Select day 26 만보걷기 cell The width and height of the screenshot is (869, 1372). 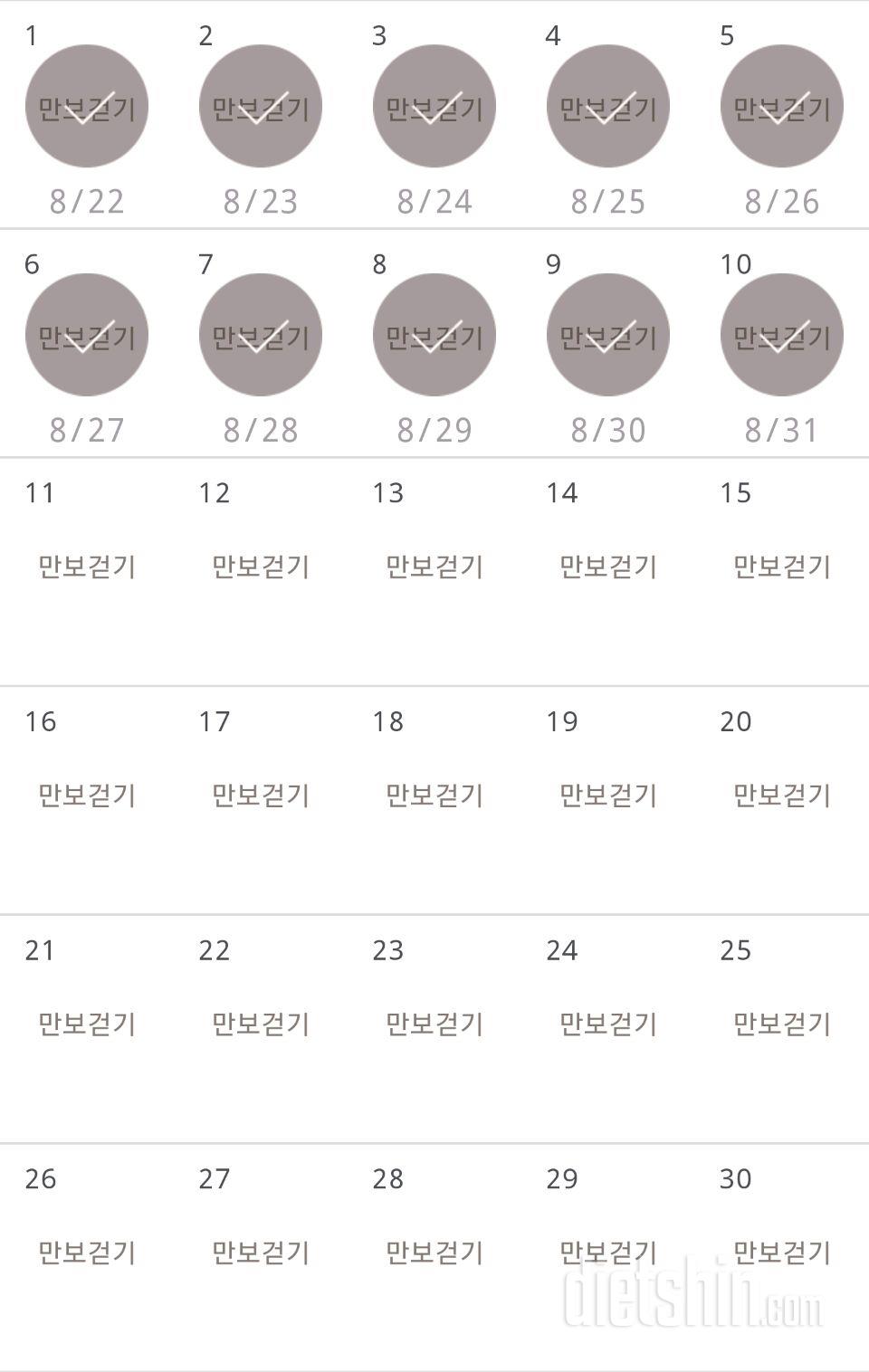[87, 1253]
